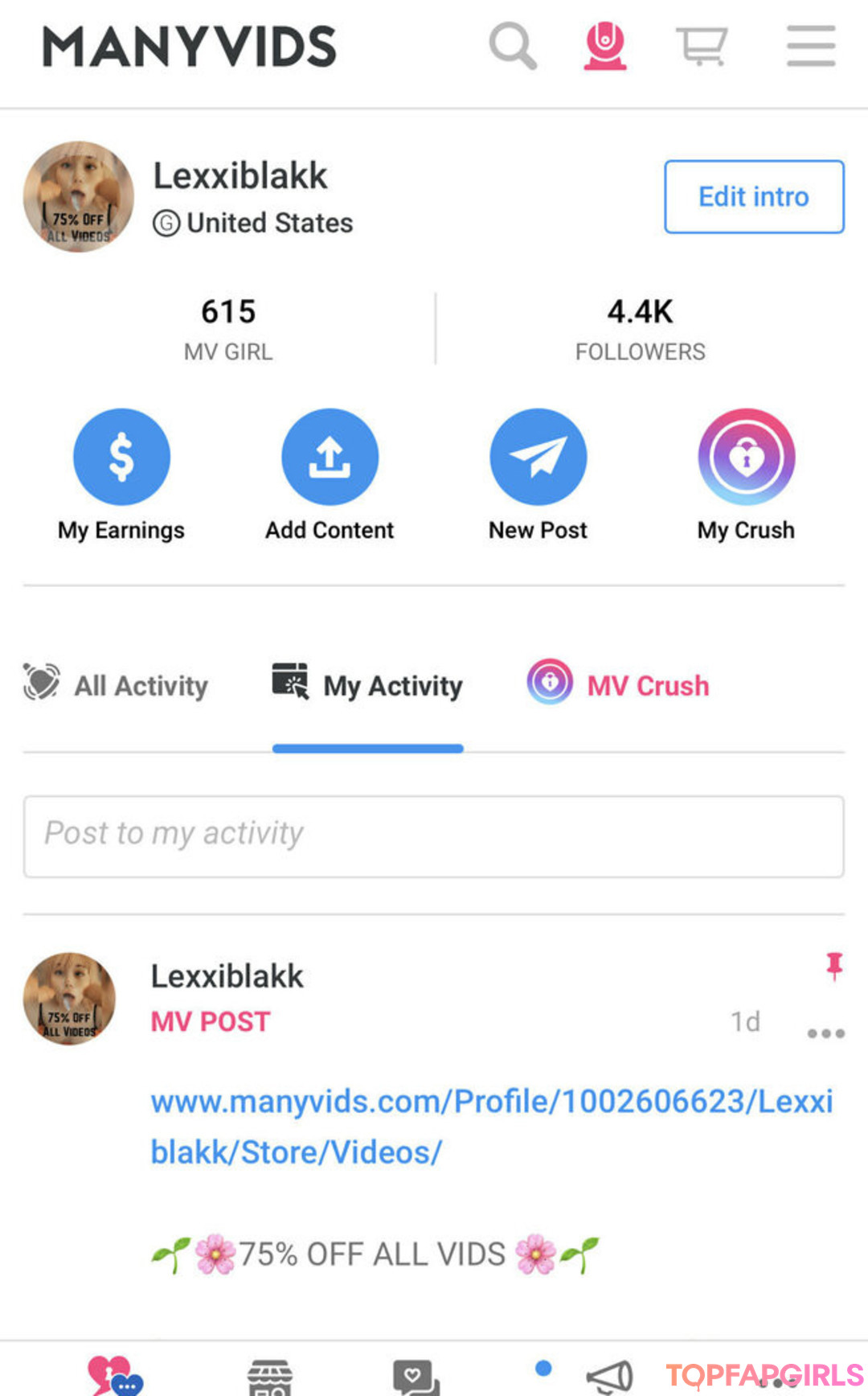Open the messages icon in bottom bar

point(416,1377)
